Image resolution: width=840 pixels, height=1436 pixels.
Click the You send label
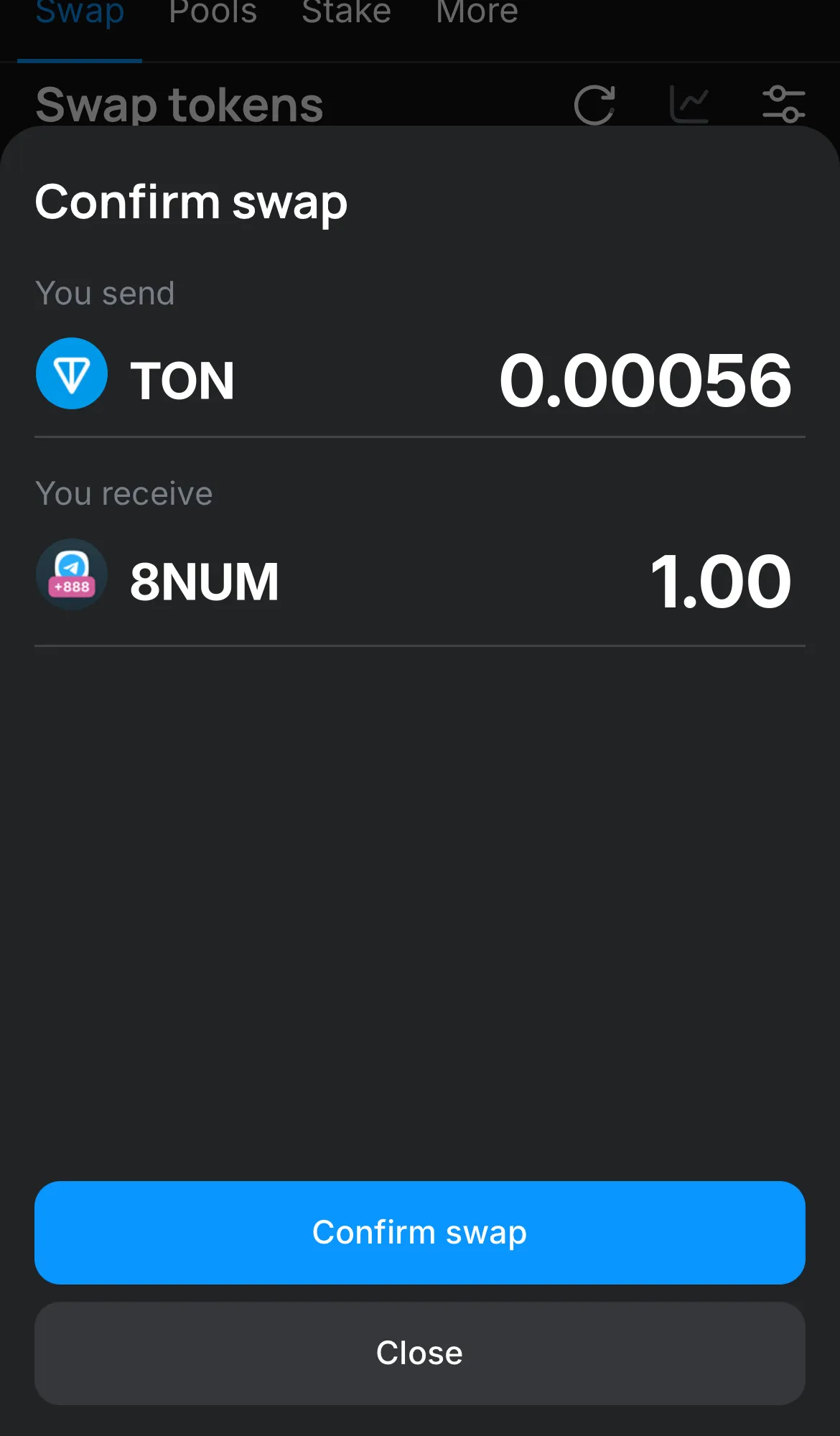point(105,293)
